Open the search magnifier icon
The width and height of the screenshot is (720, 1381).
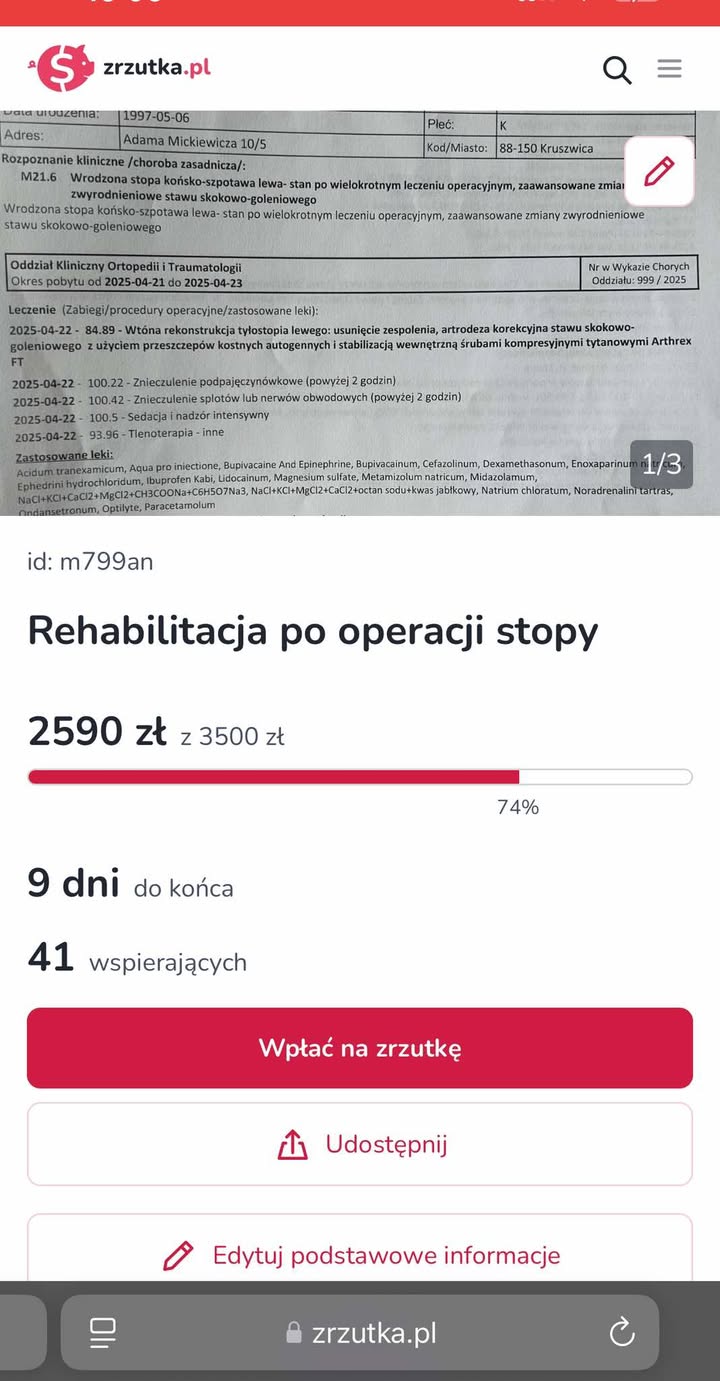tap(617, 70)
